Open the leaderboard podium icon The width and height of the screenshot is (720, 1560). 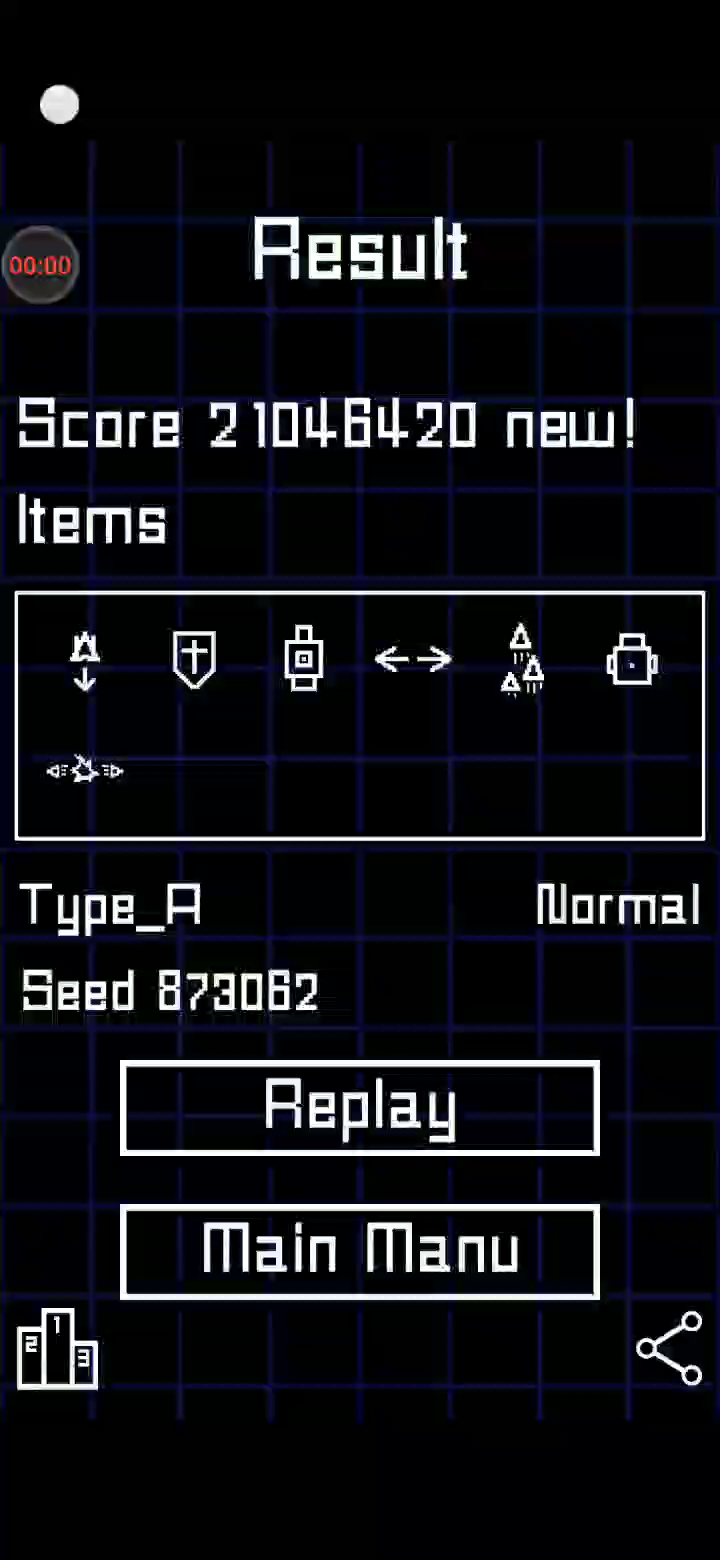coord(57,1350)
